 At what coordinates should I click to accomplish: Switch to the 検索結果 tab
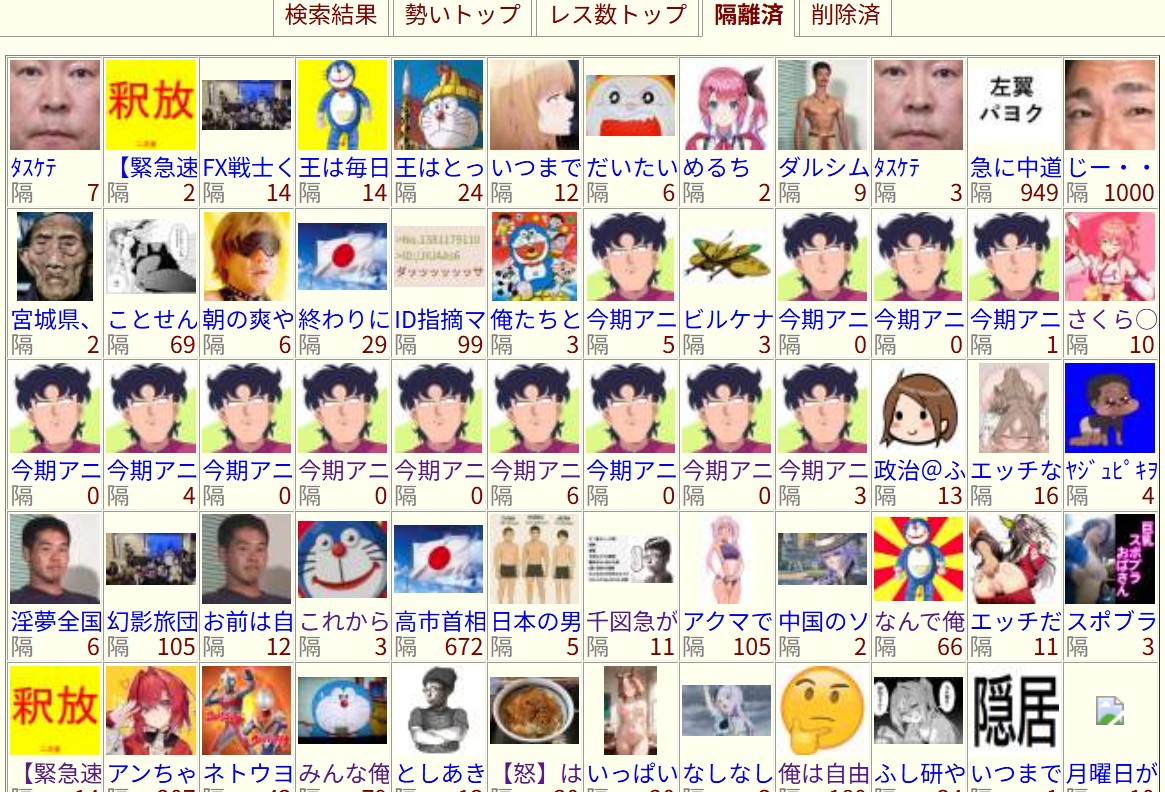coord(331,16)
